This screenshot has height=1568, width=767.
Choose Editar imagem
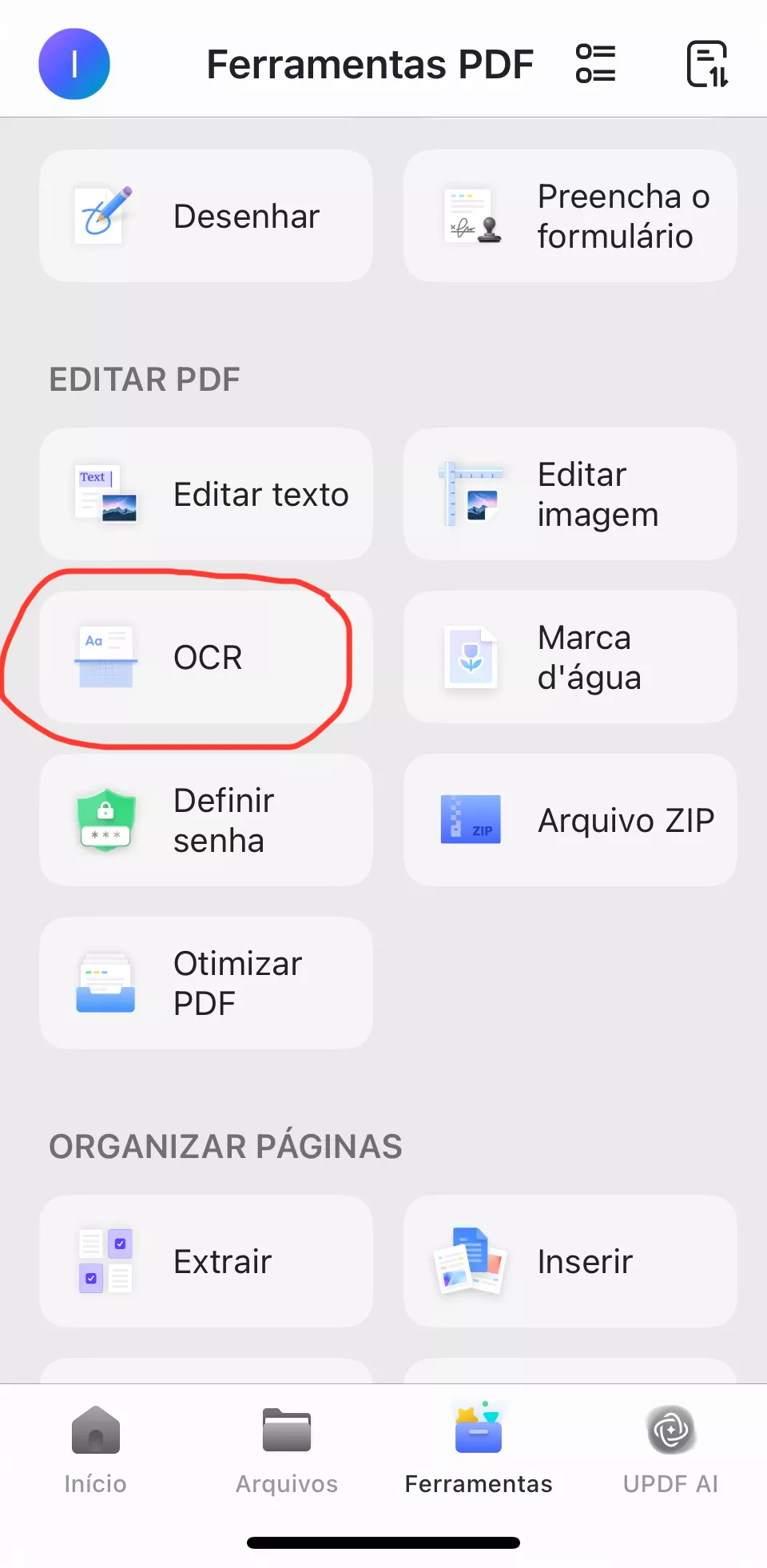(x=570, y=494)
